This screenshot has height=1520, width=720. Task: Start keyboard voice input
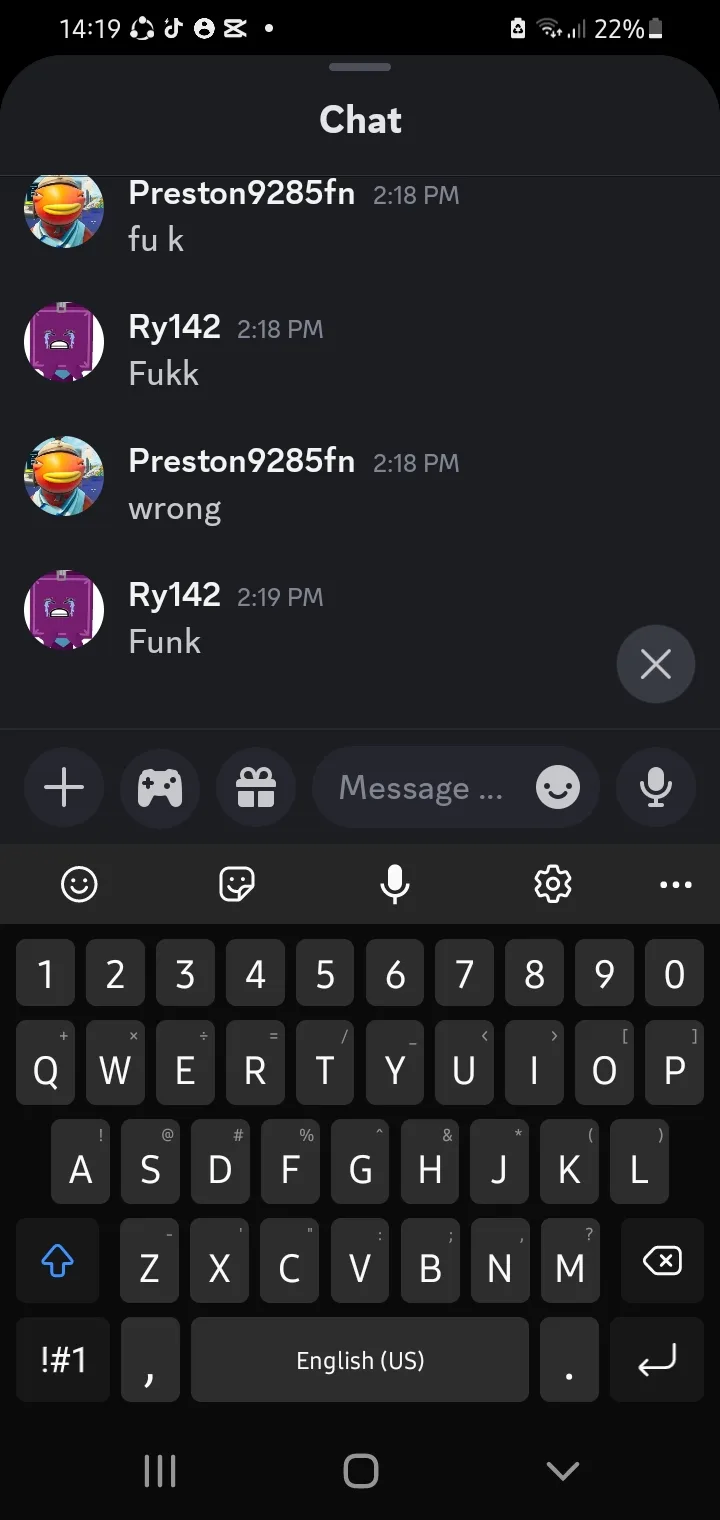pos(395,884)
